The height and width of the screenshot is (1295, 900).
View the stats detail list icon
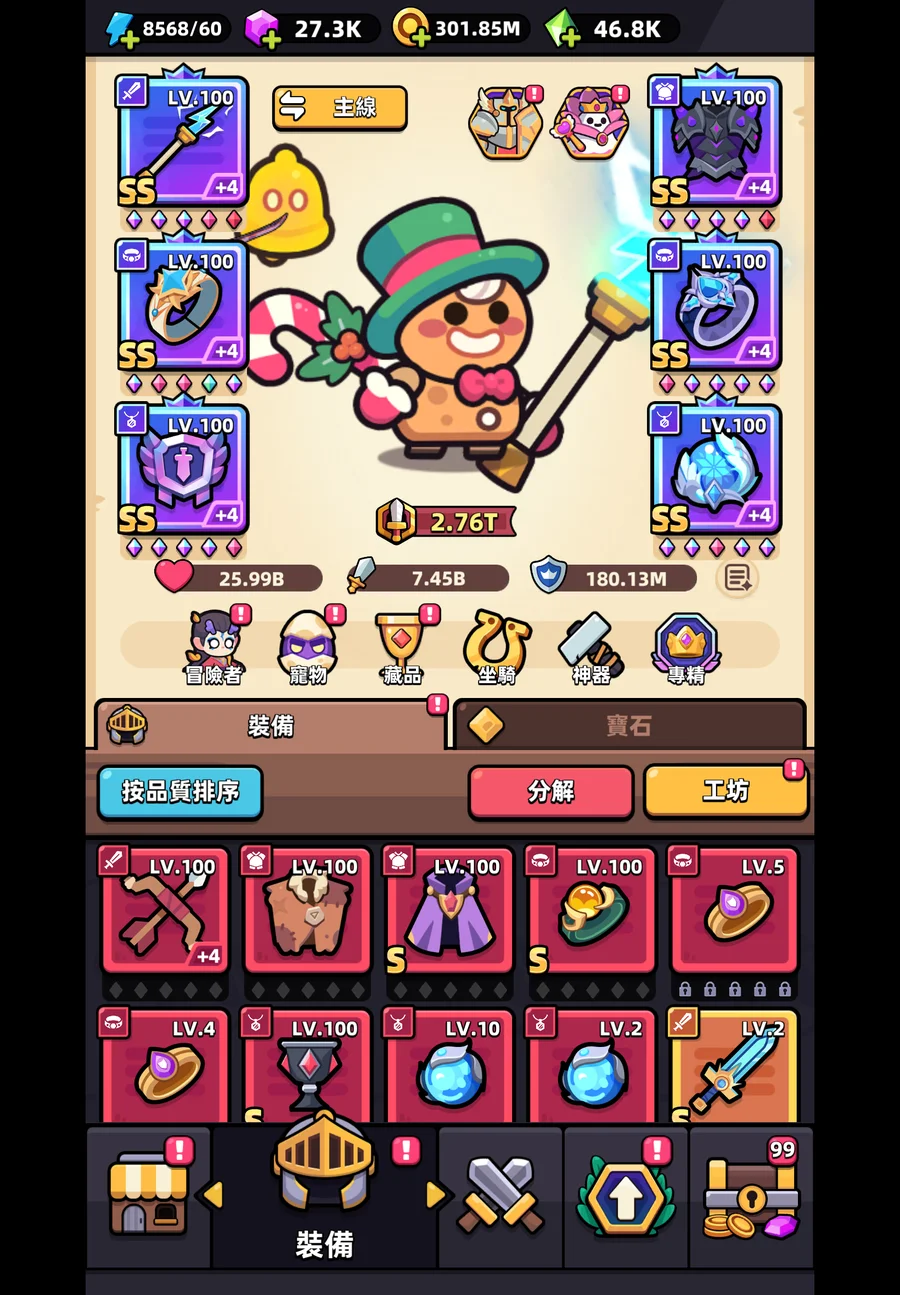point(738,577)
